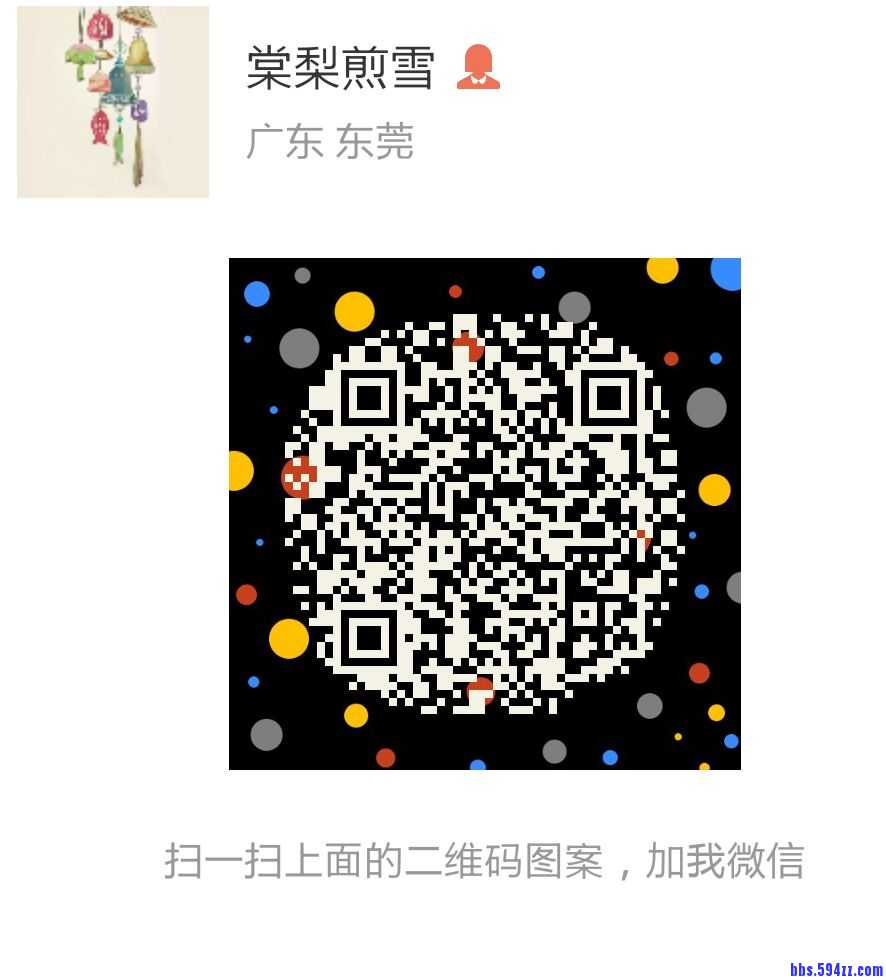Click the blue circle at top-right corner

click(723, 272)
